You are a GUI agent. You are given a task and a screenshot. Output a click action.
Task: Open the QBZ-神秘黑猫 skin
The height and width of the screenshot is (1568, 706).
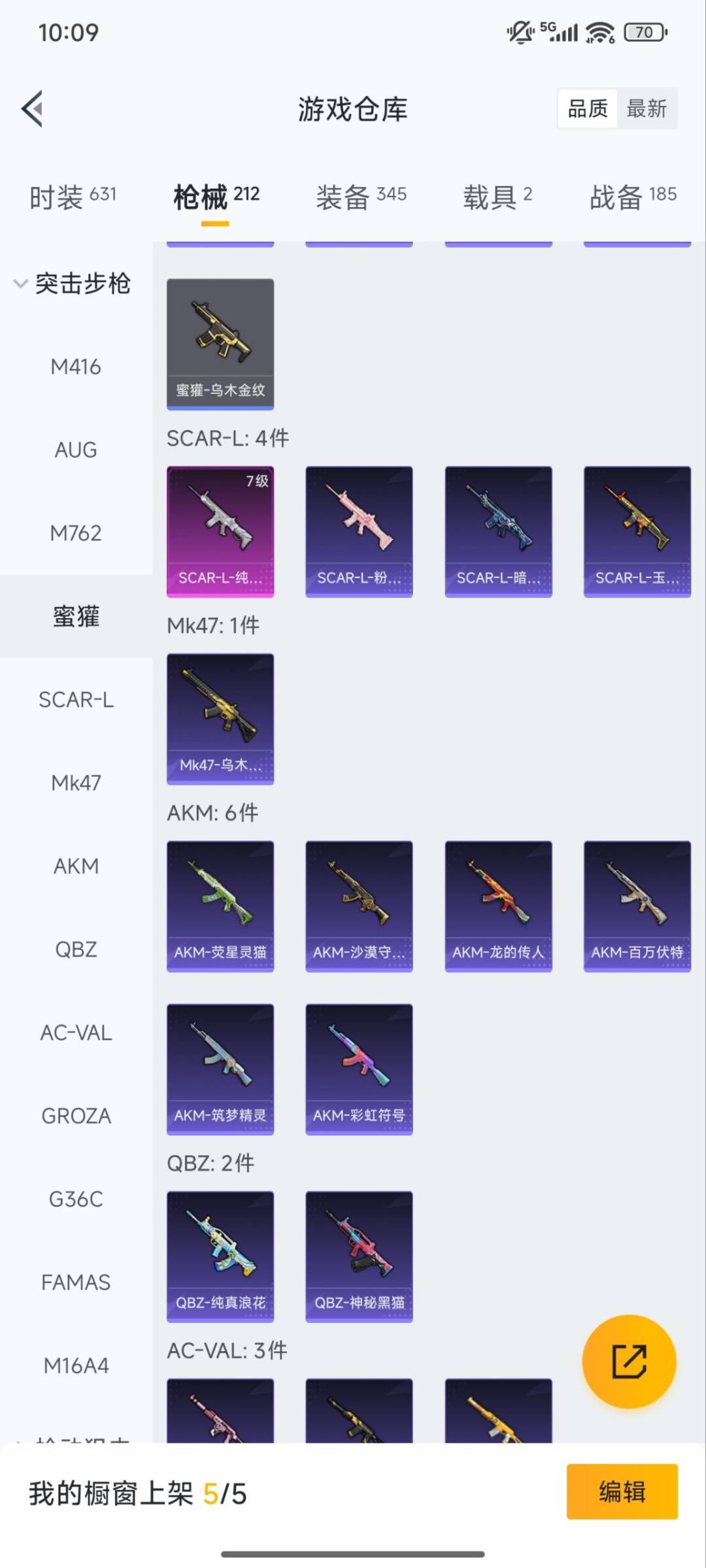point(359,1256)
